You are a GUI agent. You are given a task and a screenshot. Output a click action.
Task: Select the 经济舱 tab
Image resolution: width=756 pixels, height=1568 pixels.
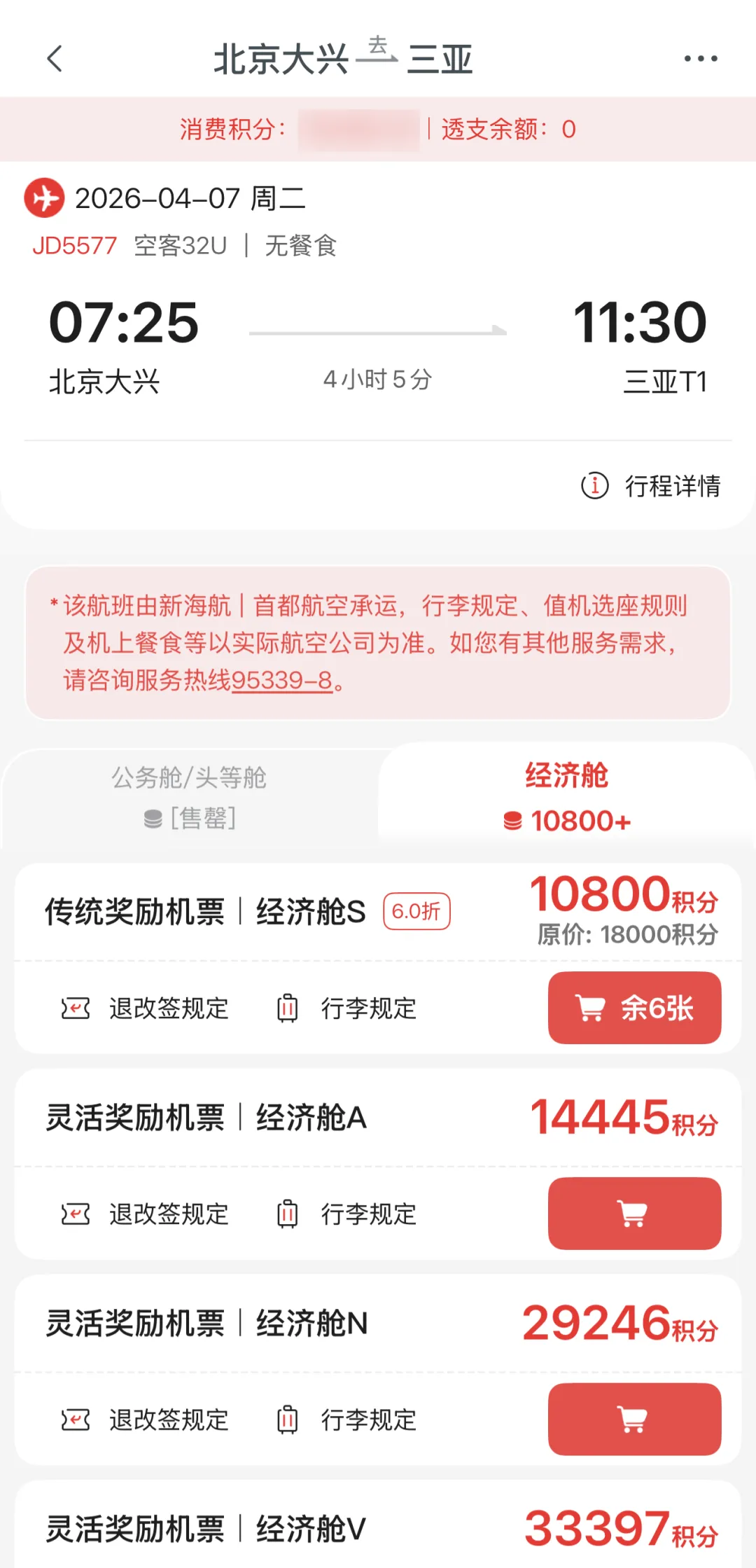click(566, 797)
